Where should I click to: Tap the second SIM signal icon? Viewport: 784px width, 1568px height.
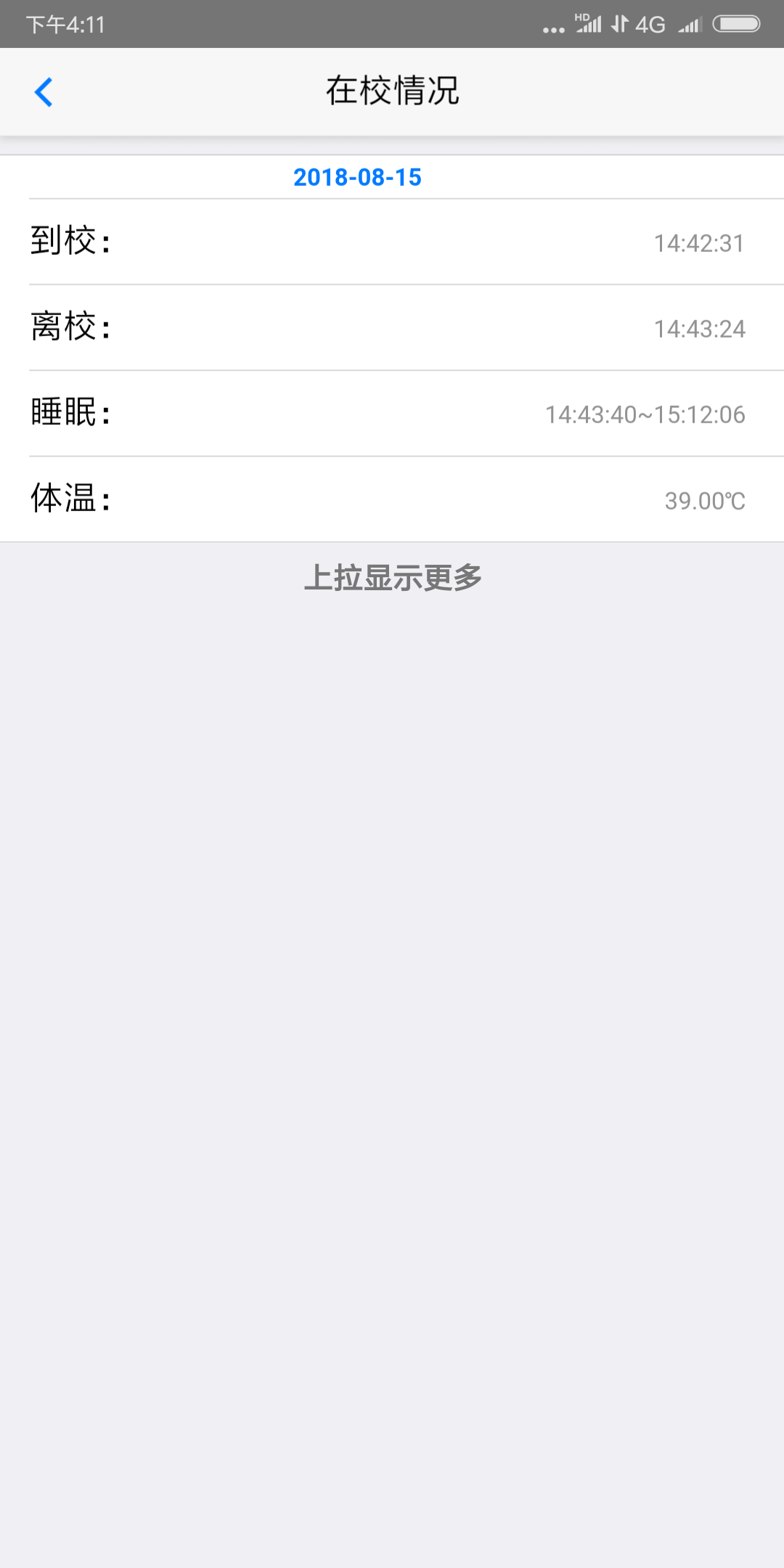pyautogui.click(x=687, y=25)
